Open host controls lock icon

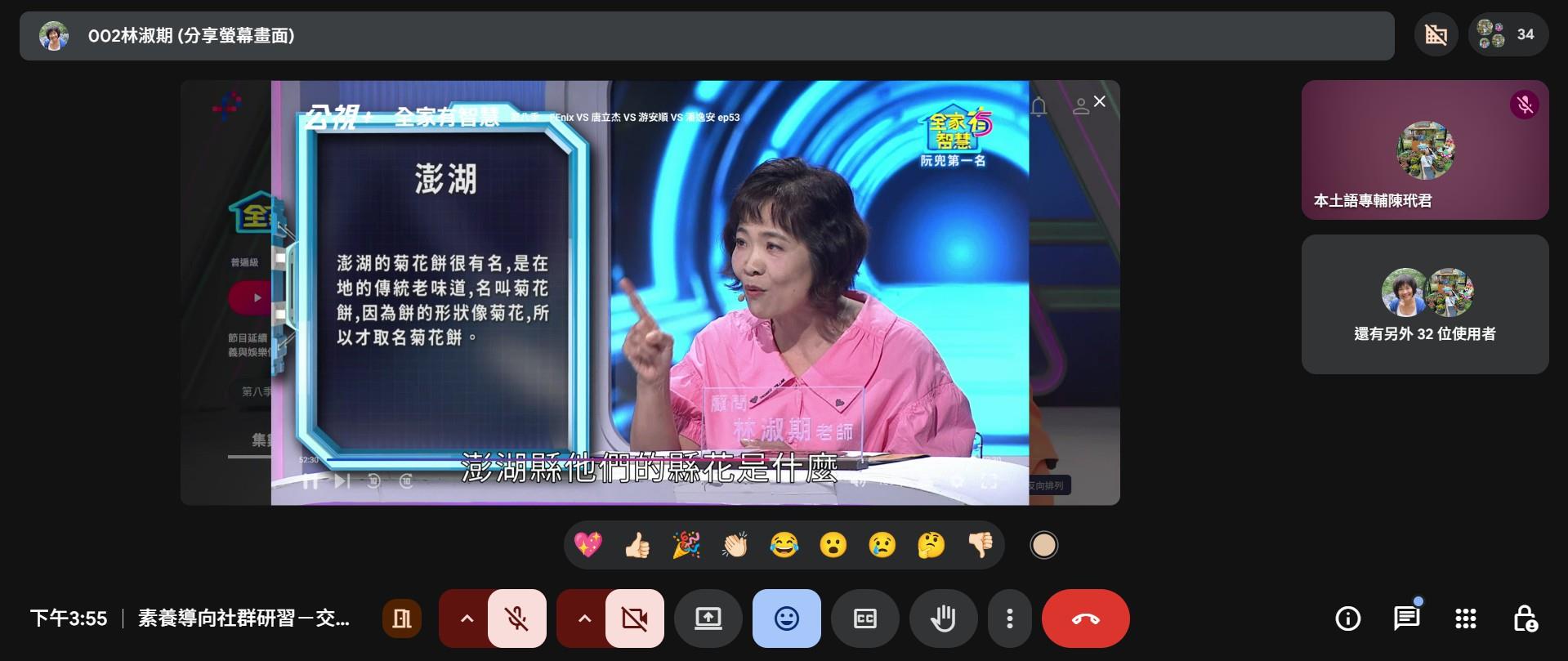(1525, 619)
